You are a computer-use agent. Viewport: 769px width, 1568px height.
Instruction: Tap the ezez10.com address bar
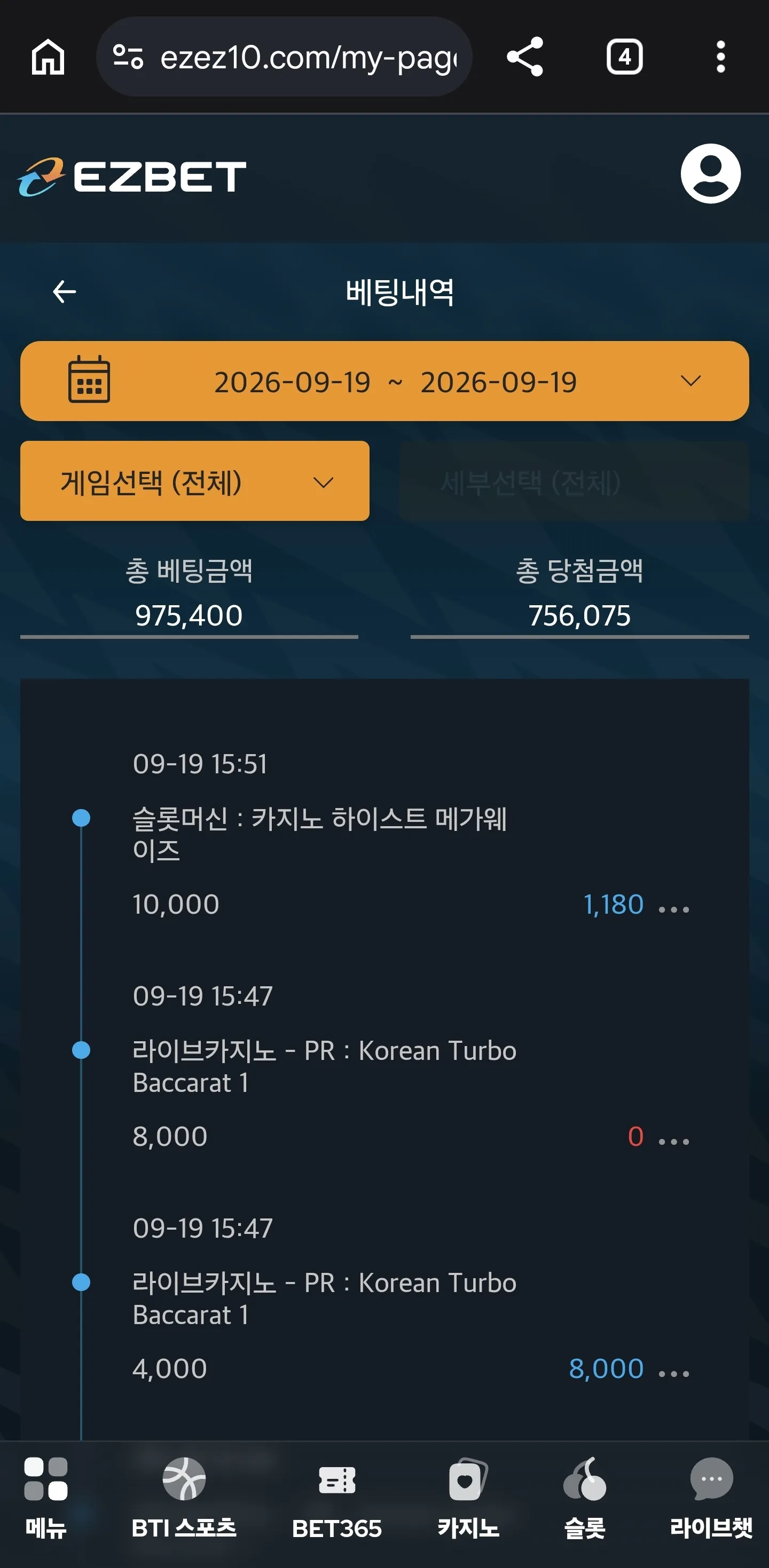(x=284, y=57)
